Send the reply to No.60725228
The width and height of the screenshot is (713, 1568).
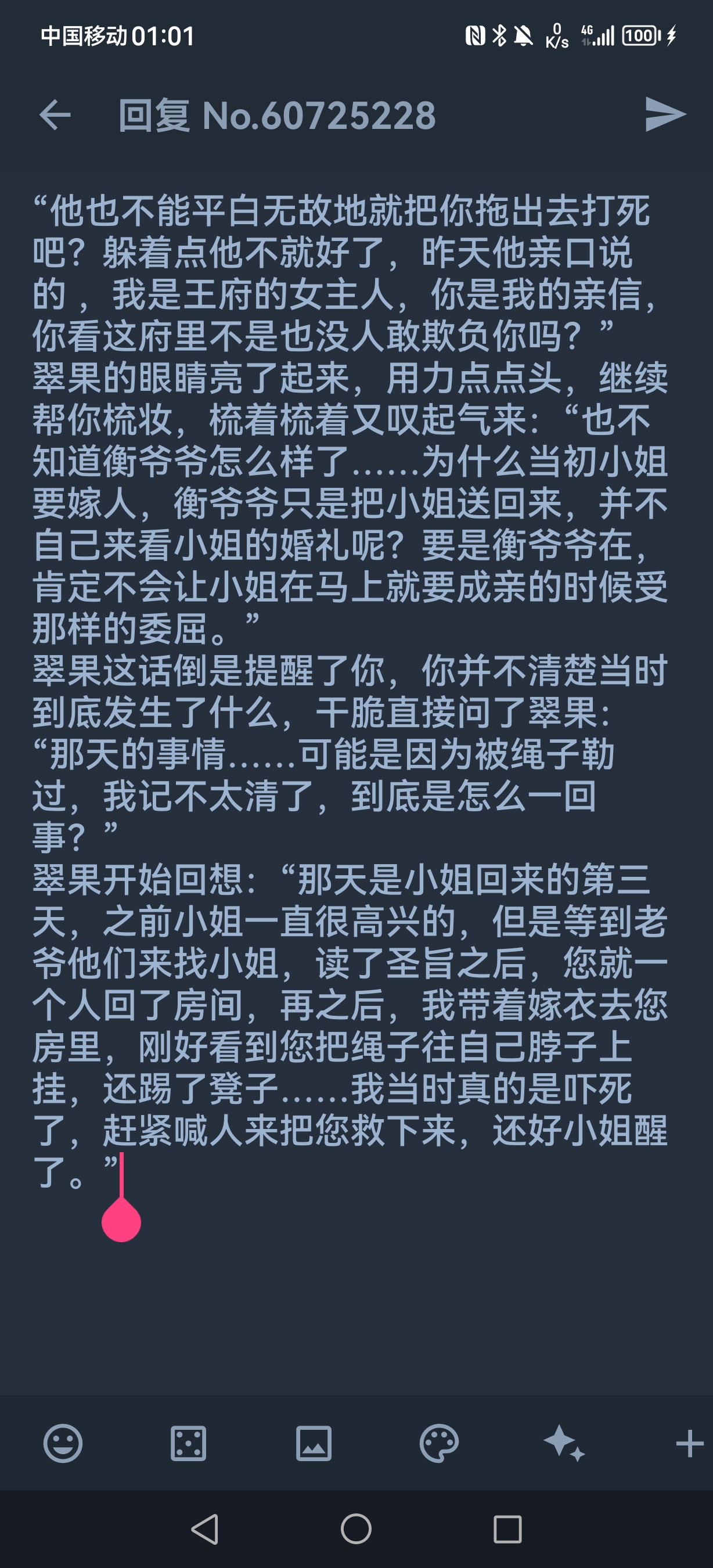[x=665, y=114]
